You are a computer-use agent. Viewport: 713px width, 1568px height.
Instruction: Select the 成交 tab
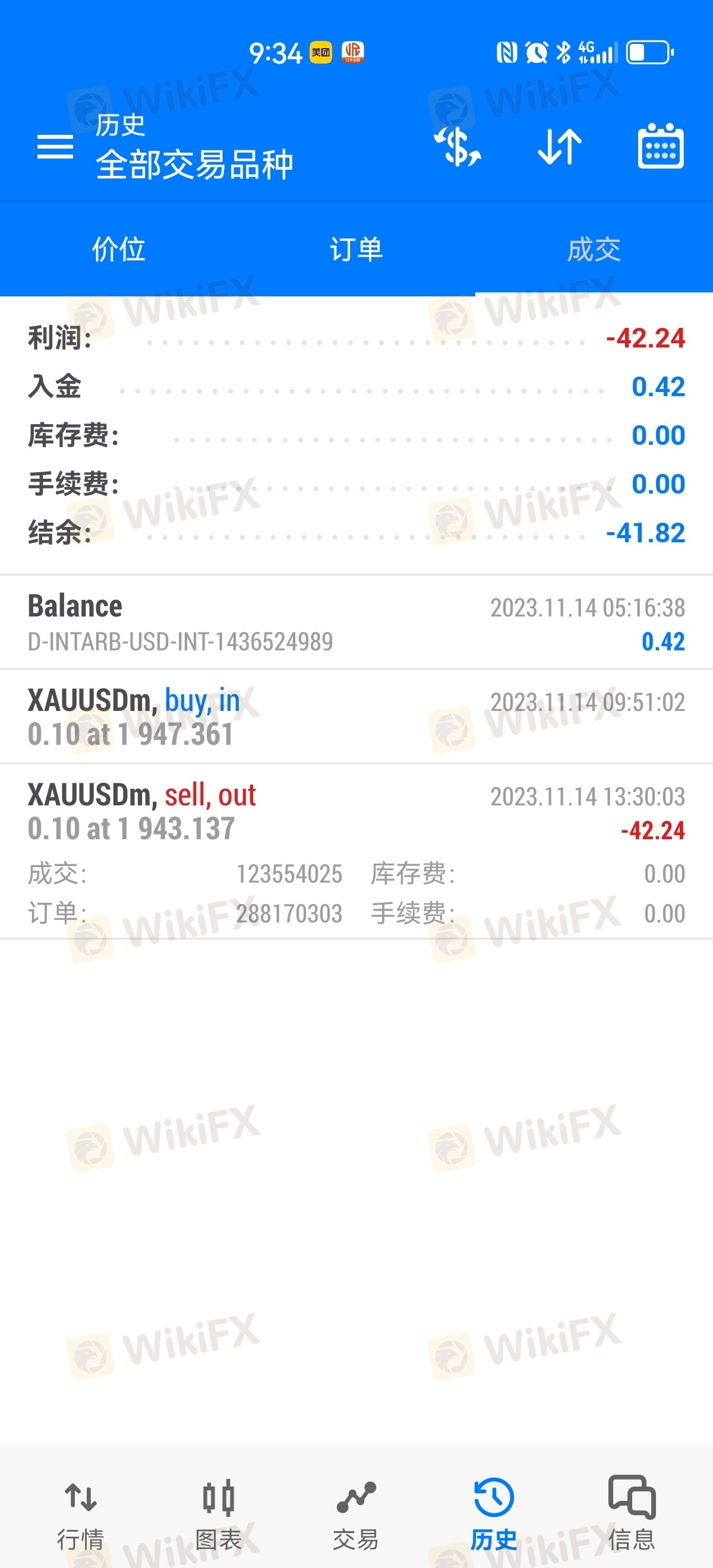coord(594,249)
